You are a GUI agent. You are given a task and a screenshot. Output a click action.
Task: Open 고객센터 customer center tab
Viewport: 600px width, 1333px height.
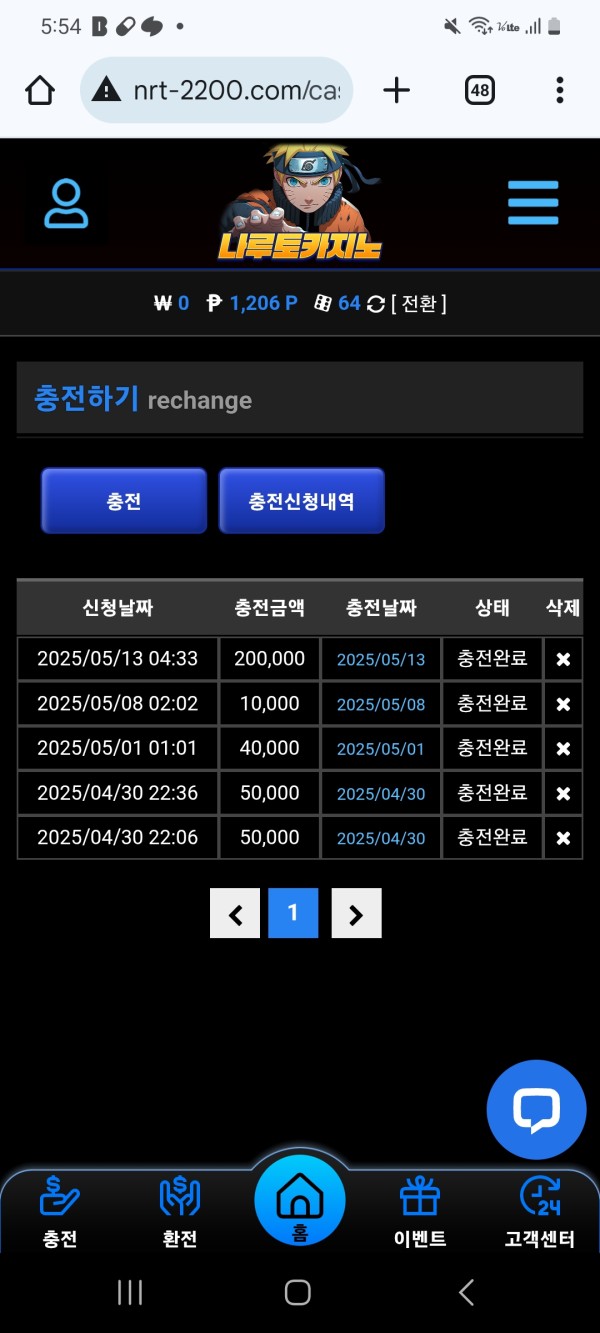point(540,1212)
